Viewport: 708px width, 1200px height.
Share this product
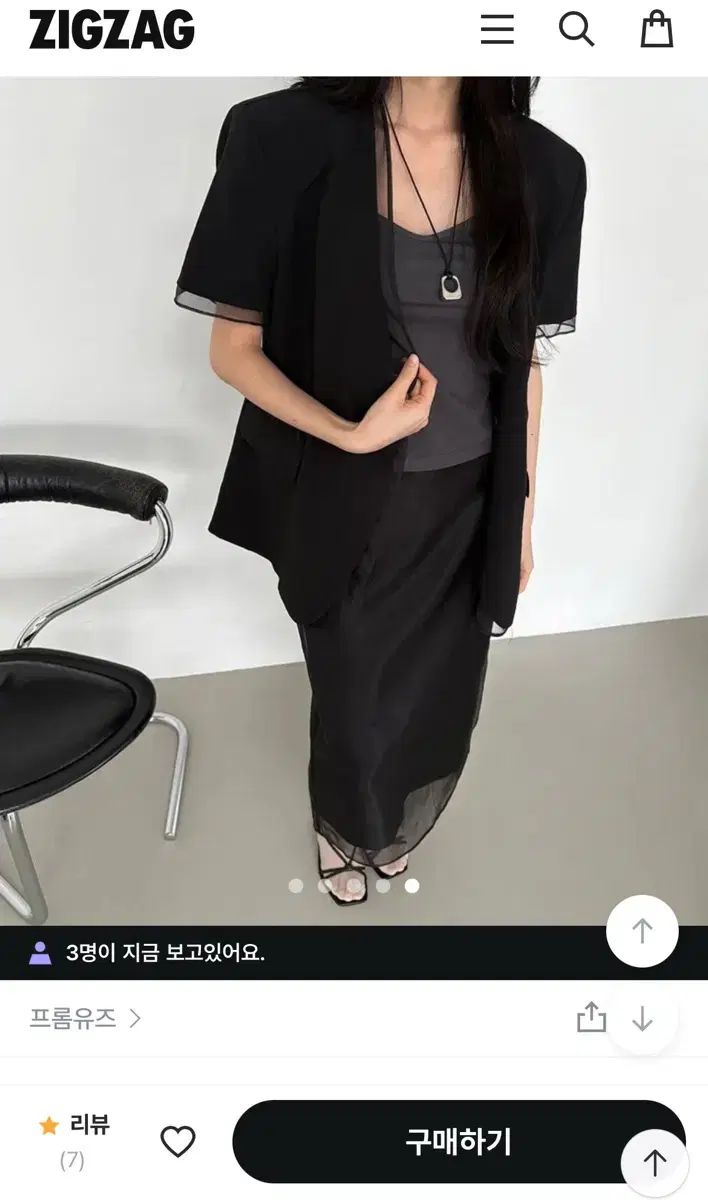click(x=591, y=1017)
